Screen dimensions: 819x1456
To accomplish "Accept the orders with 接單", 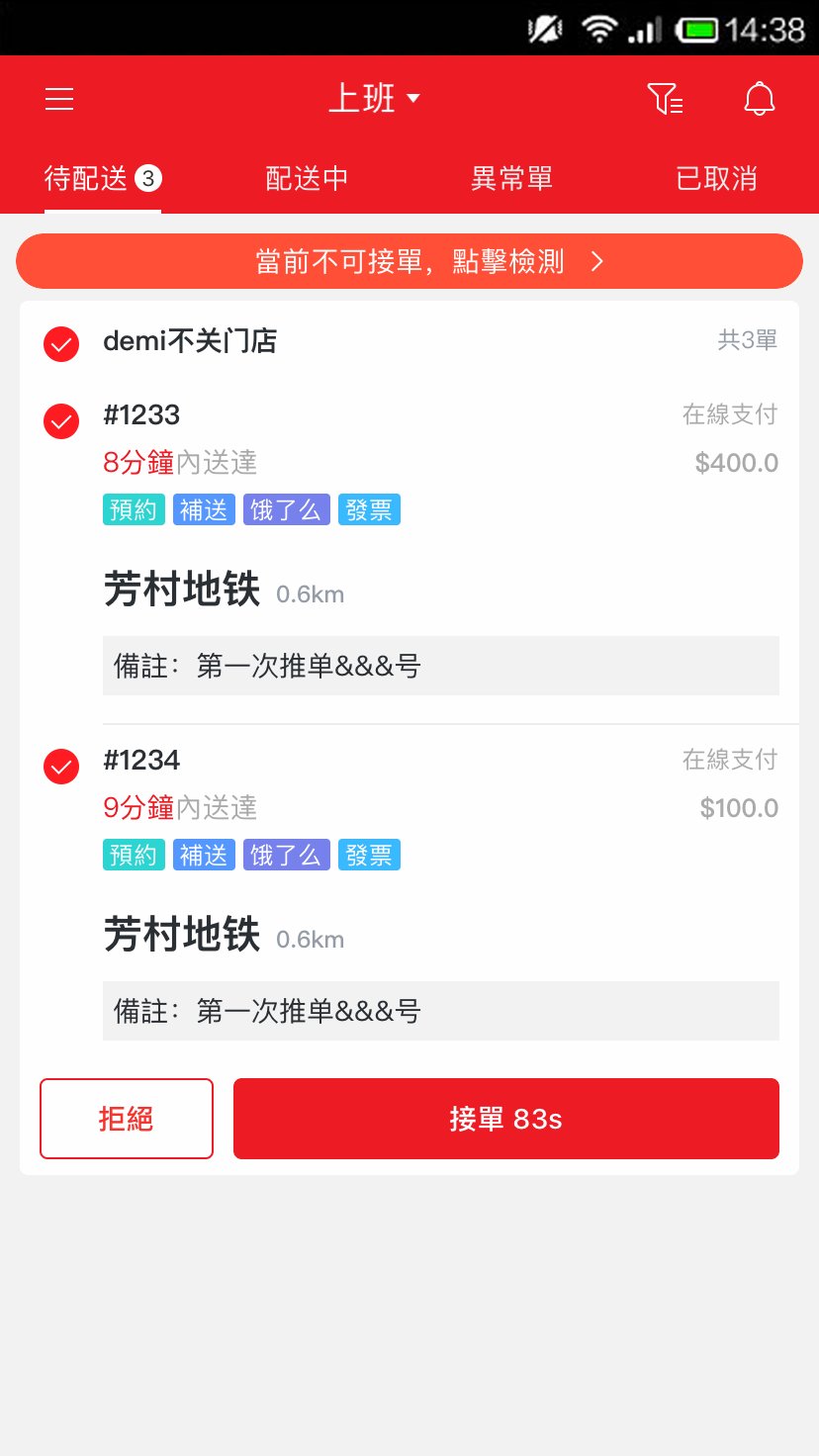I will (506, 1119).
